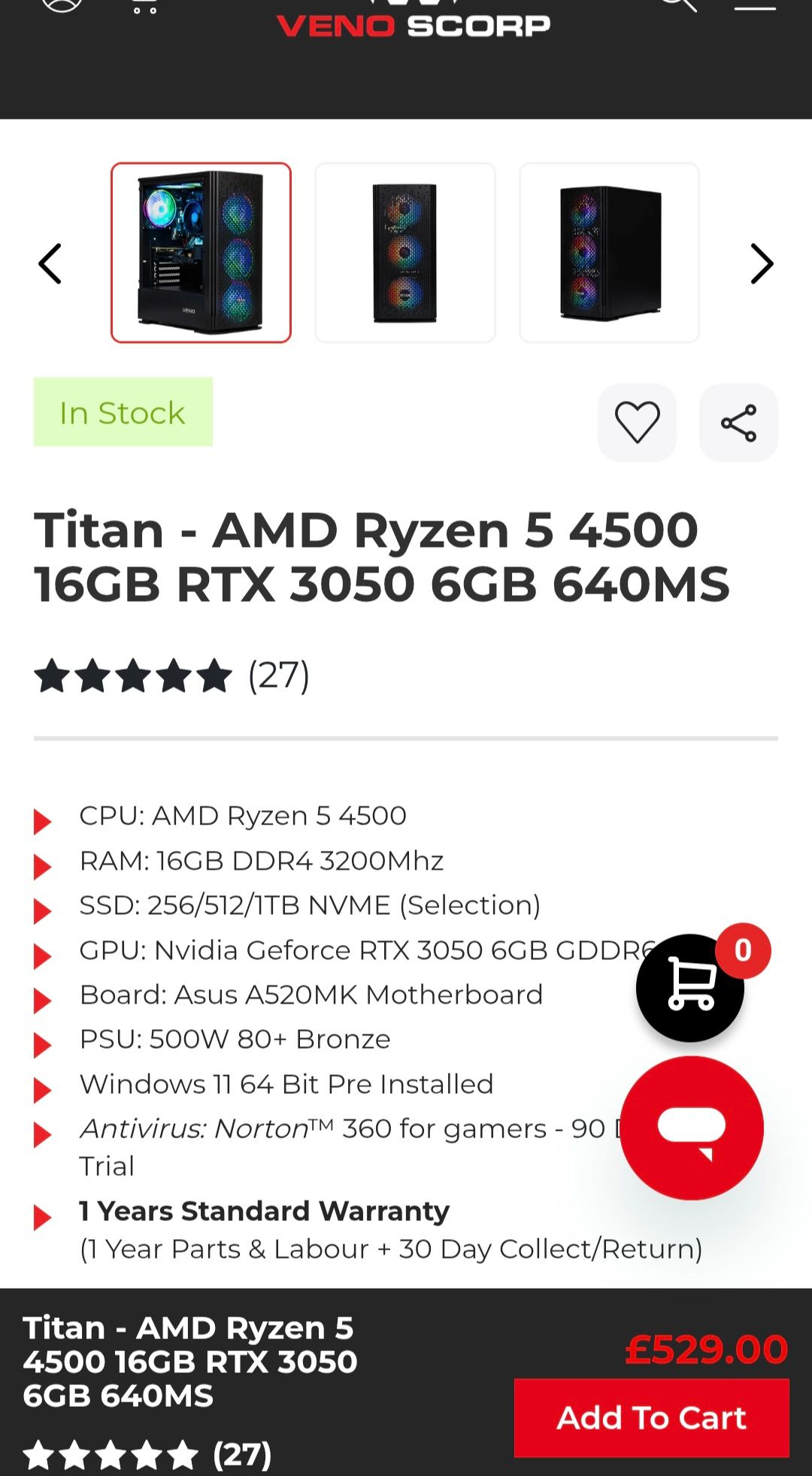Screen dimensions: 812x1476
Task: Open the search magnifier
Action: click(678, 5)
